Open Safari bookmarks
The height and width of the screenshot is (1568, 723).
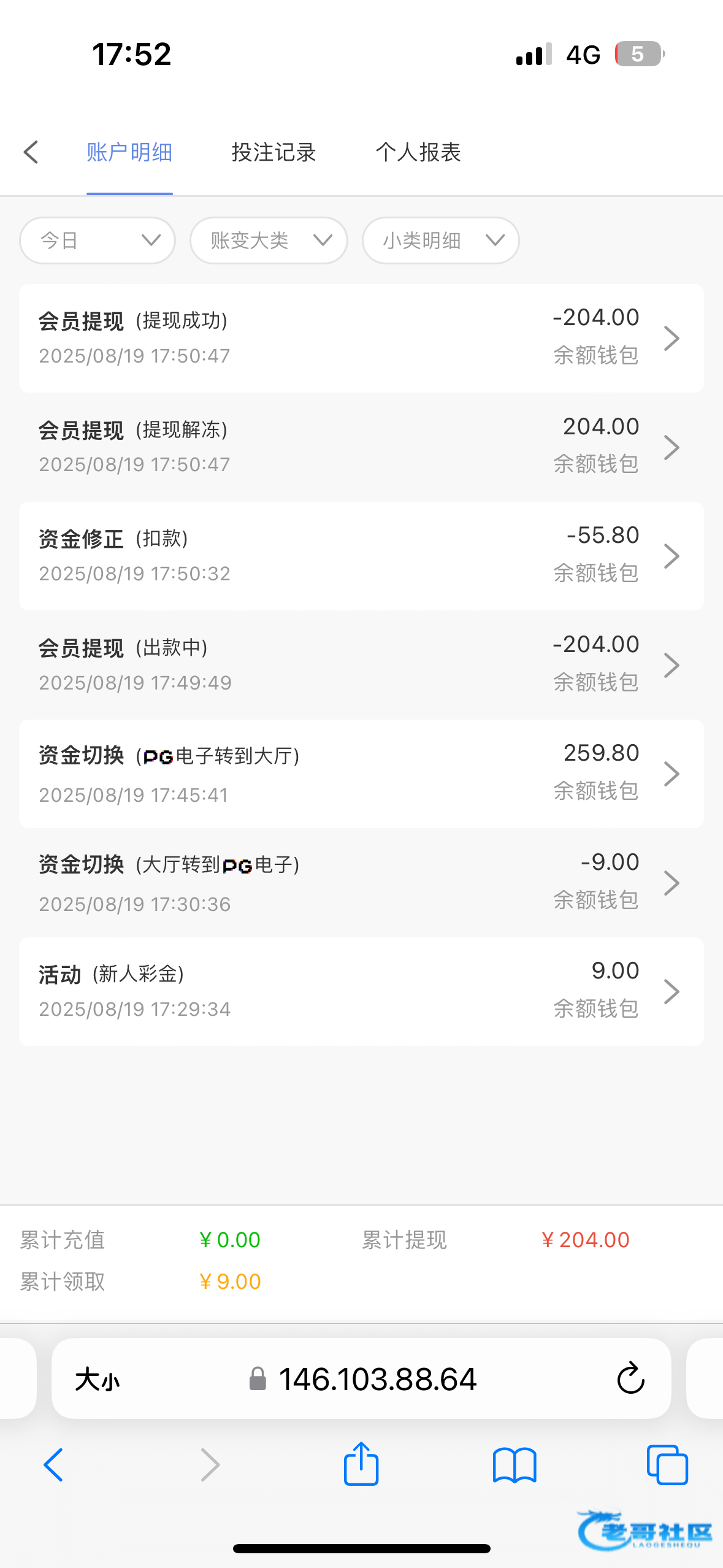[x=515, y=1465]
